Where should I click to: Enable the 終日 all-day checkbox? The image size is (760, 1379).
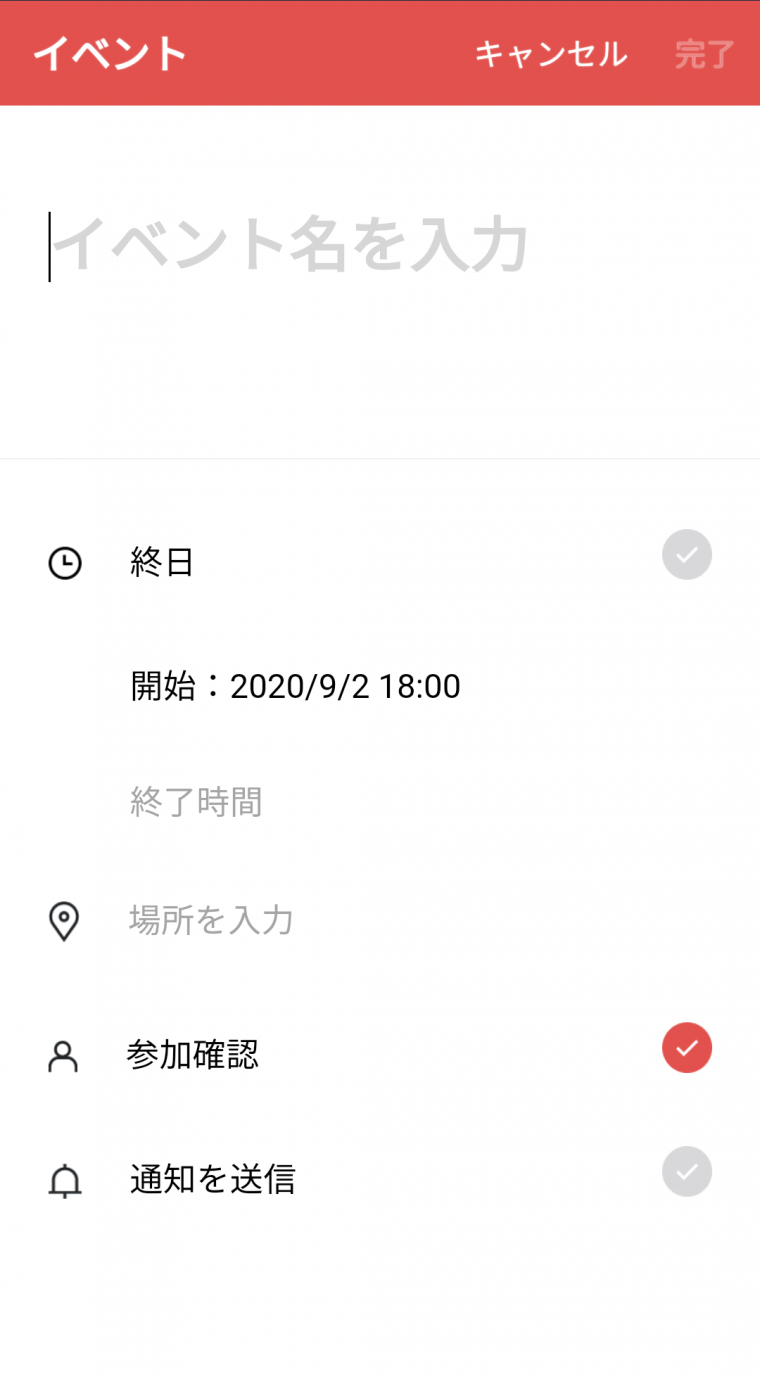pyautogui.click(x=687, y=555)
